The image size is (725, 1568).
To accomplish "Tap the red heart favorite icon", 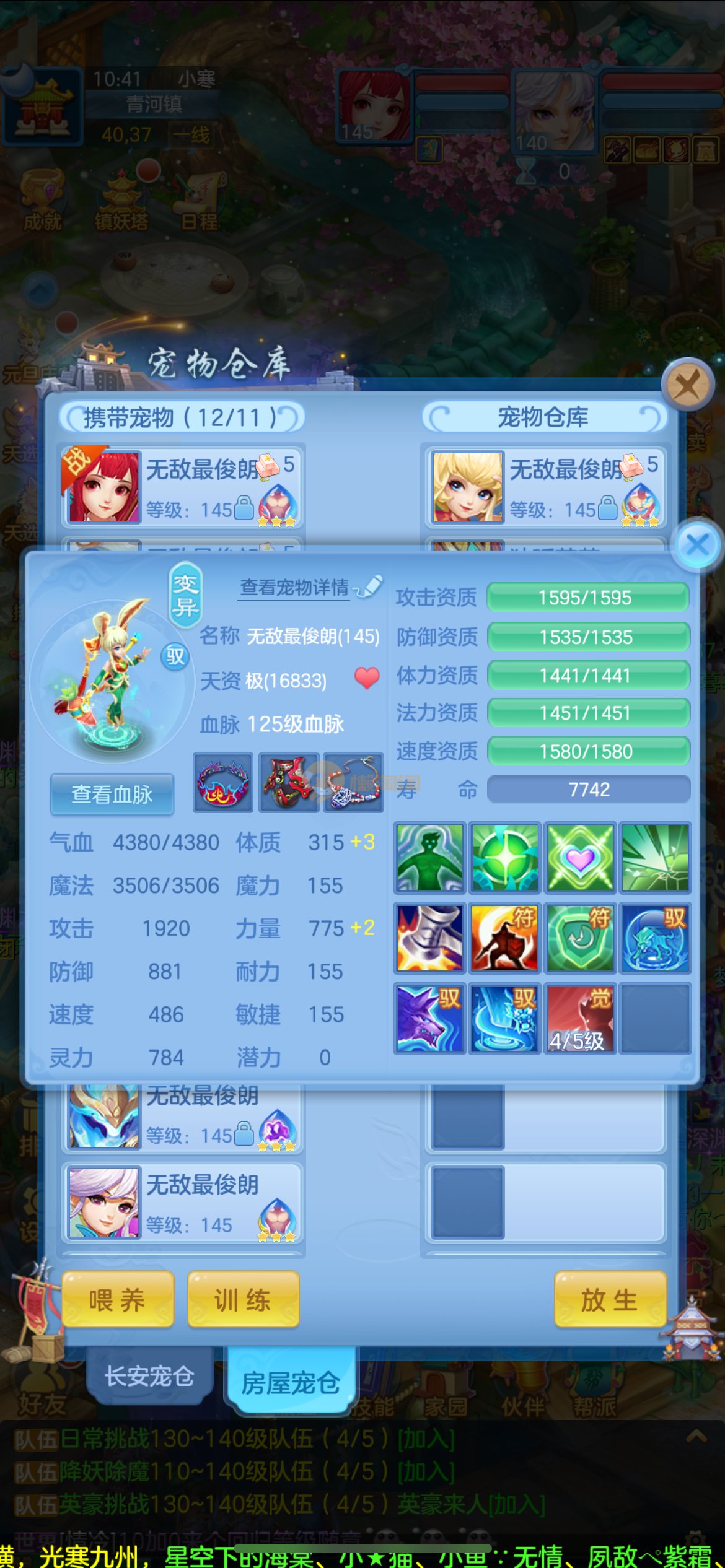I will coord(367,678).
